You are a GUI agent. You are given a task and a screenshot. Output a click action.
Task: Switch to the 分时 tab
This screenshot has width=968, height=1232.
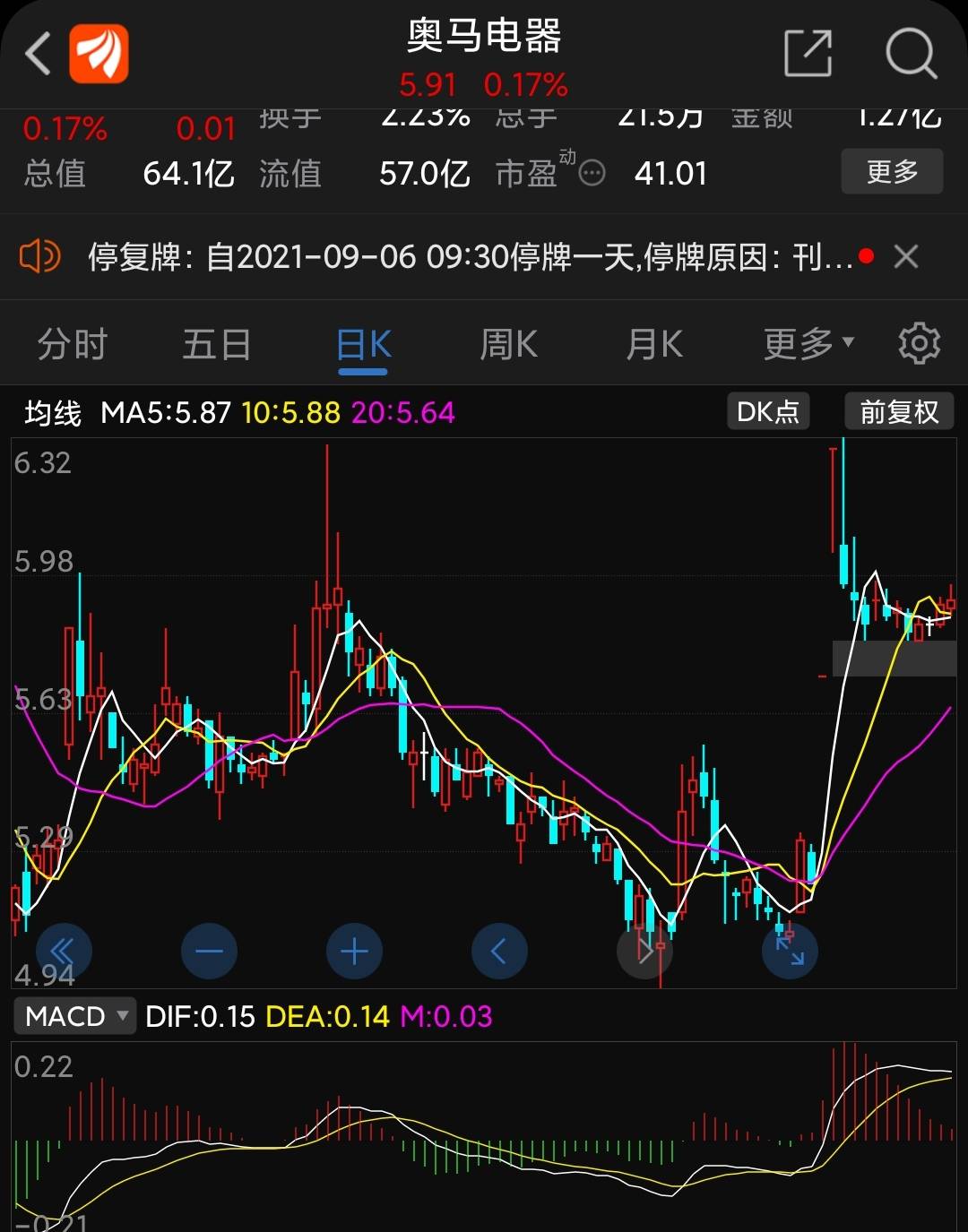point(72,343)
